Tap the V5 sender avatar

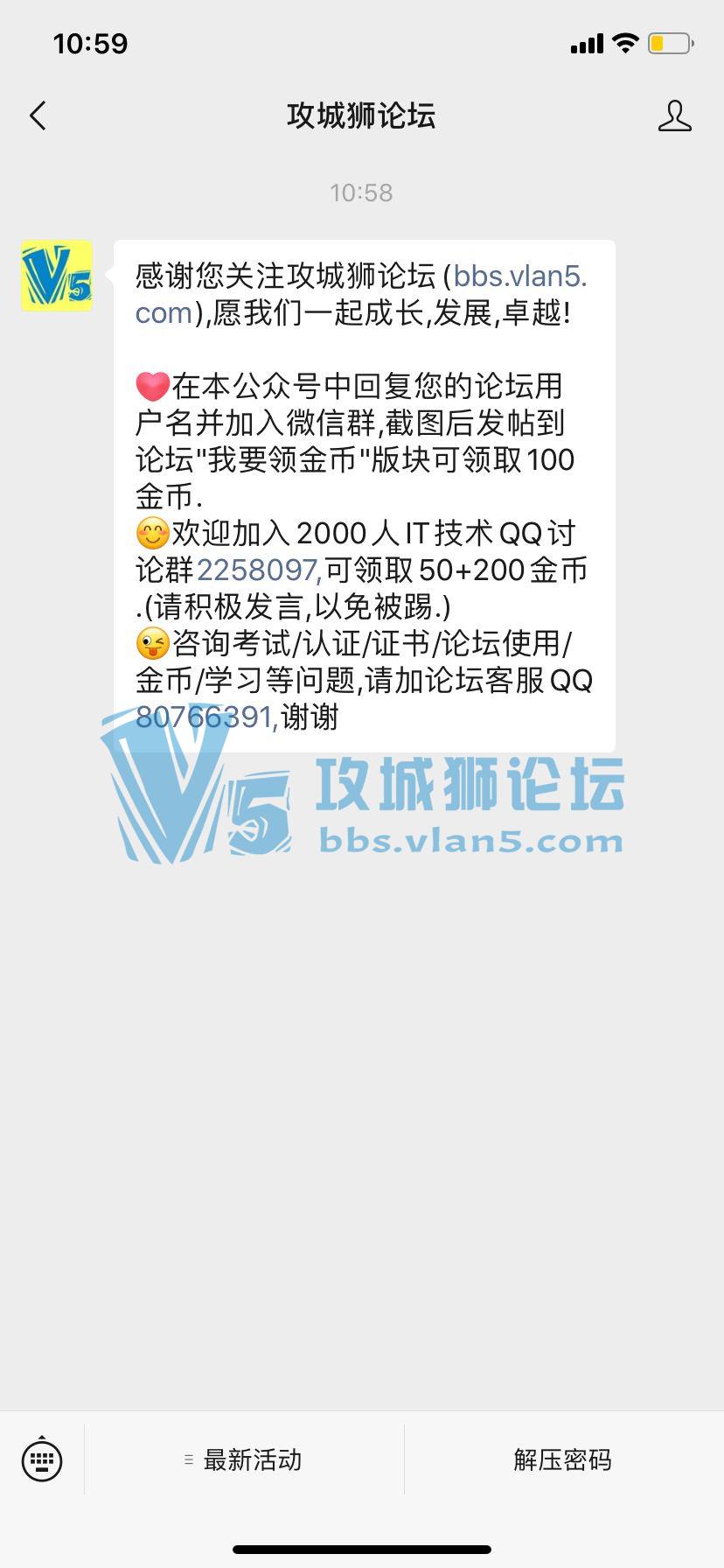click(57, 276)
